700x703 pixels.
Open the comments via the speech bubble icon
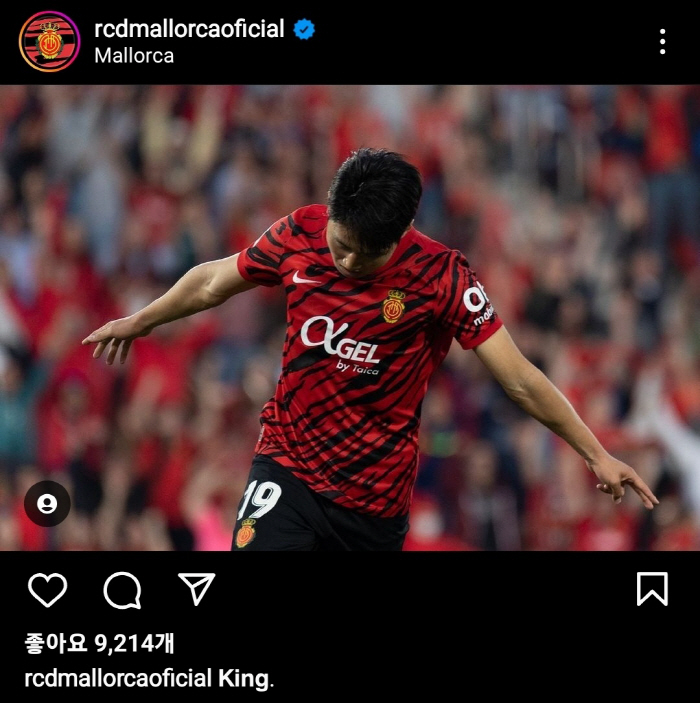[x=122, y=590]
